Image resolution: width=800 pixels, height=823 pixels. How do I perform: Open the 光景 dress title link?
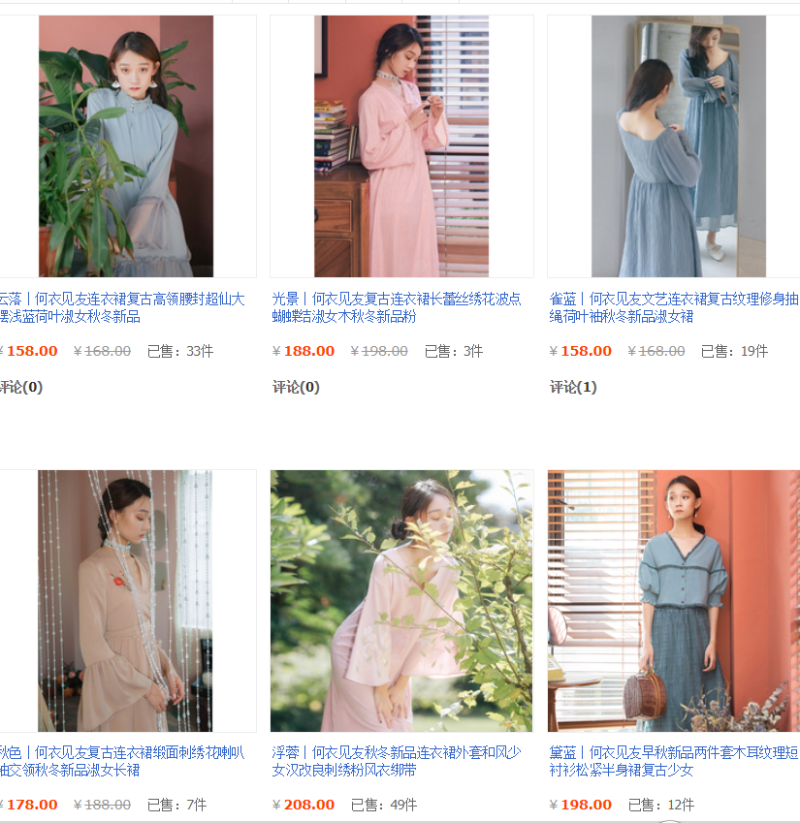point(396,307)
